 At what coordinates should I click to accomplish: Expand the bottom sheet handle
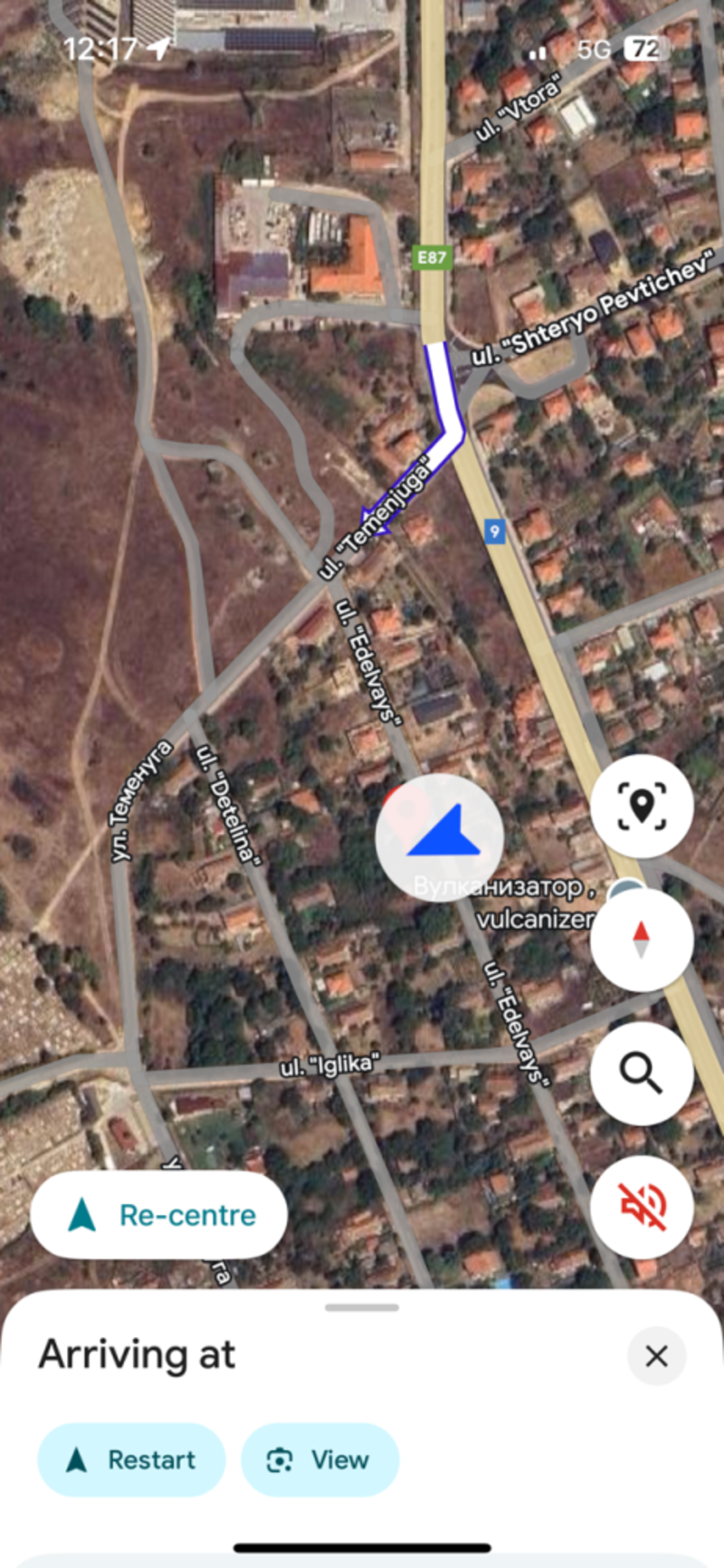(x=362, y=1307)
